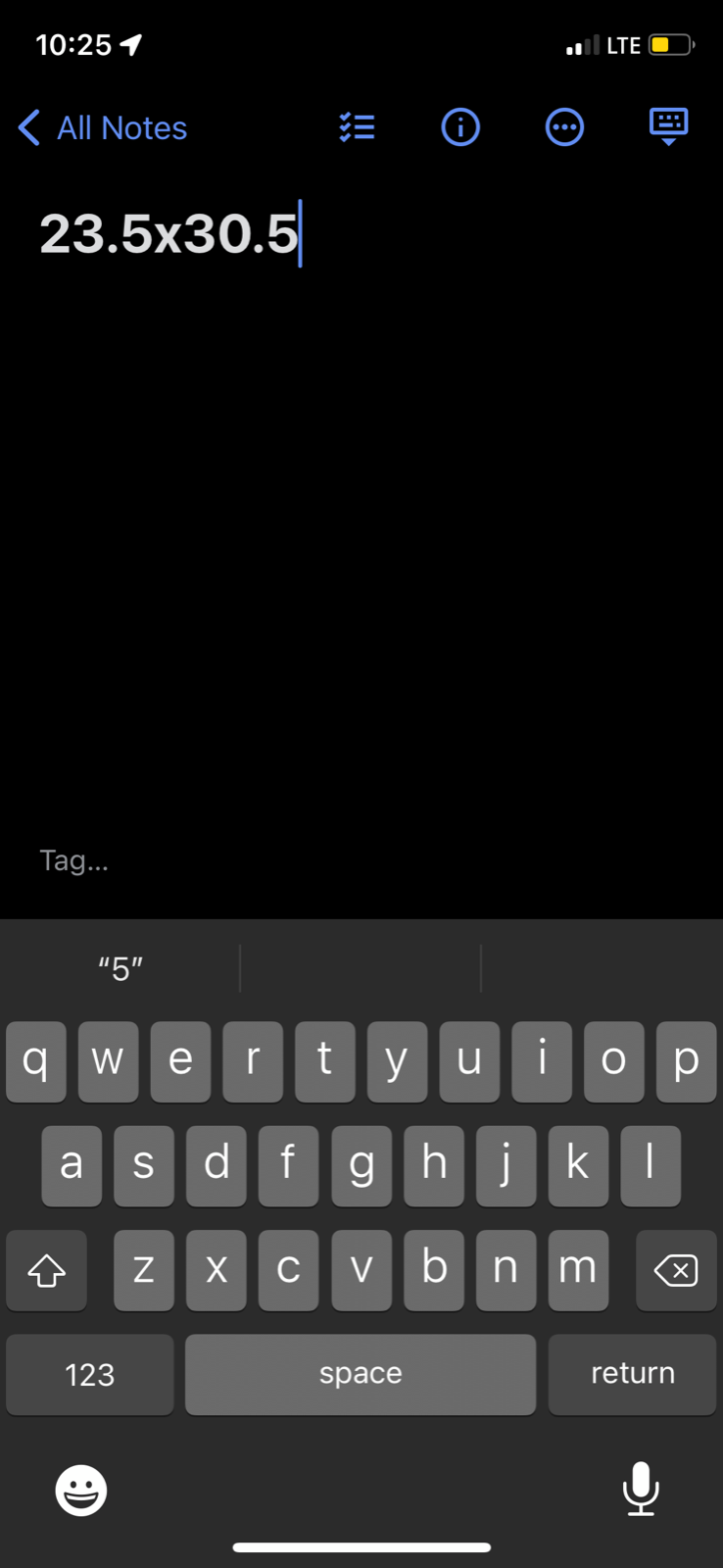Insert a checklist into the note

(x=357, y=126)
